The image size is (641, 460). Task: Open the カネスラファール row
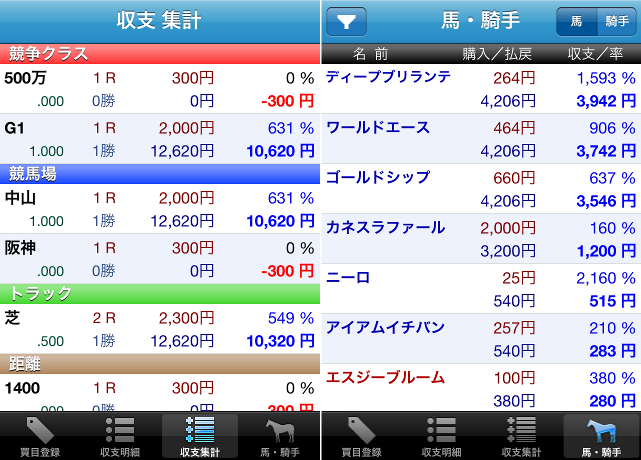point(480,239)
